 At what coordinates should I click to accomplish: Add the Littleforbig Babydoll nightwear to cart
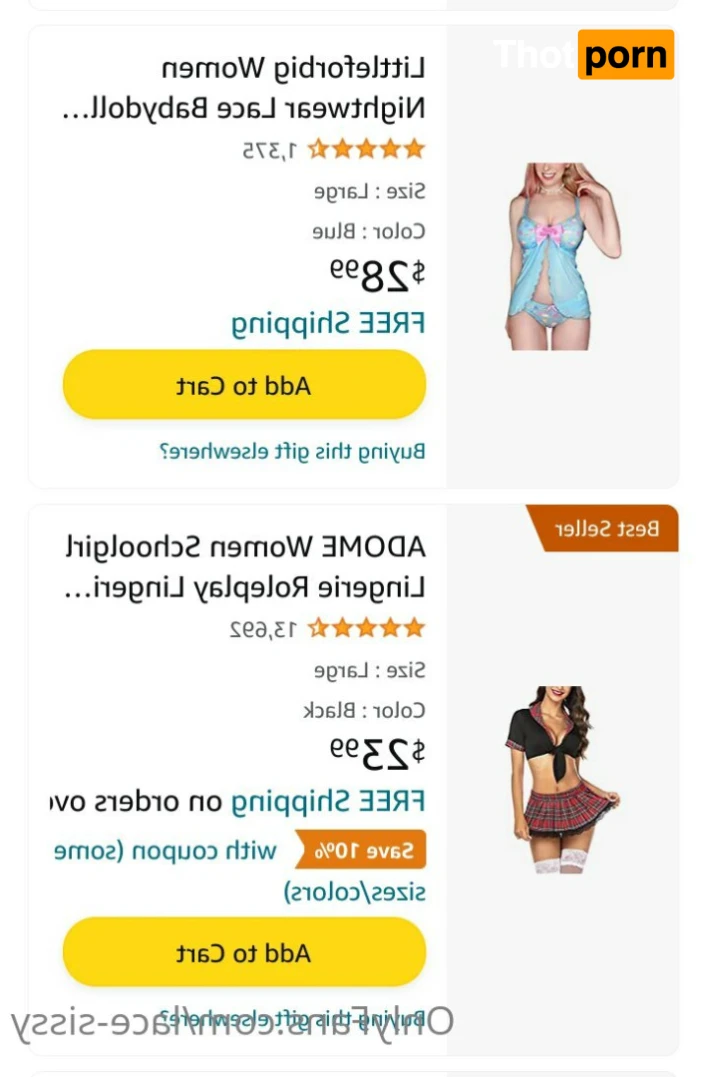click(244, 385)
